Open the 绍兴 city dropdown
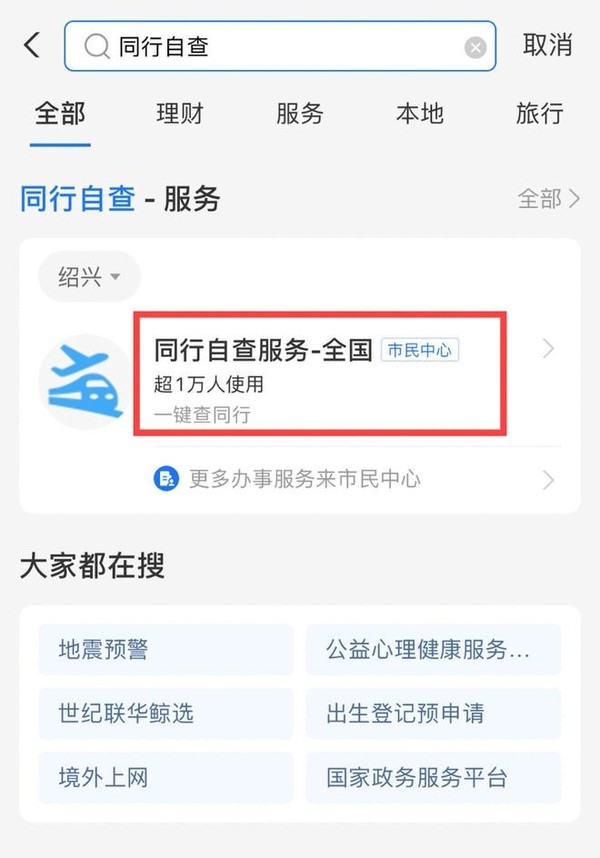Screen dimensions: 600x858 [89, 277]
